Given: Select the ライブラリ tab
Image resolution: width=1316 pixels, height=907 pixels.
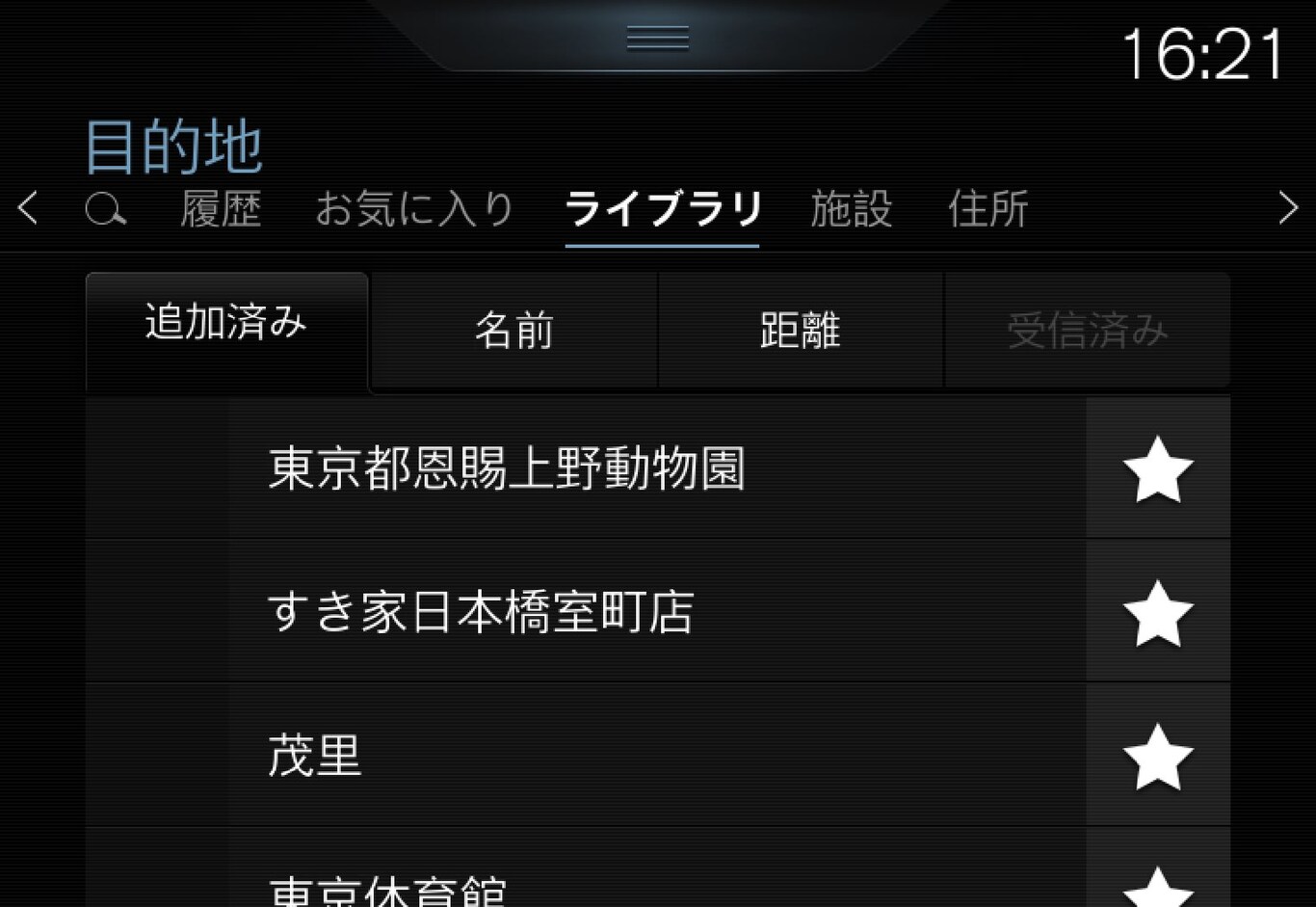Looking at the screenshot, I should point(663,209).
